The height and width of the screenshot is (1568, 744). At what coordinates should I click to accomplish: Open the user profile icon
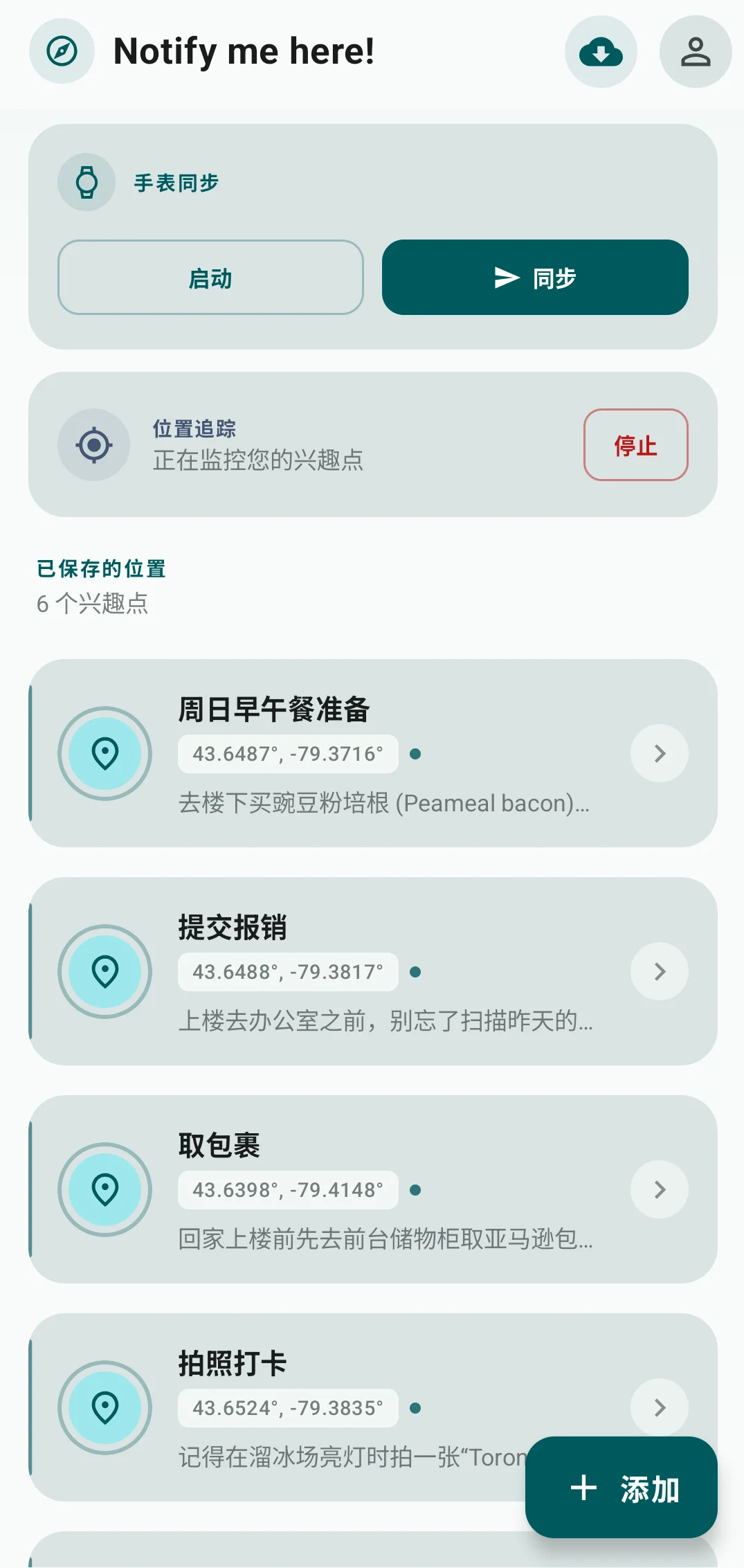(696, 51)
